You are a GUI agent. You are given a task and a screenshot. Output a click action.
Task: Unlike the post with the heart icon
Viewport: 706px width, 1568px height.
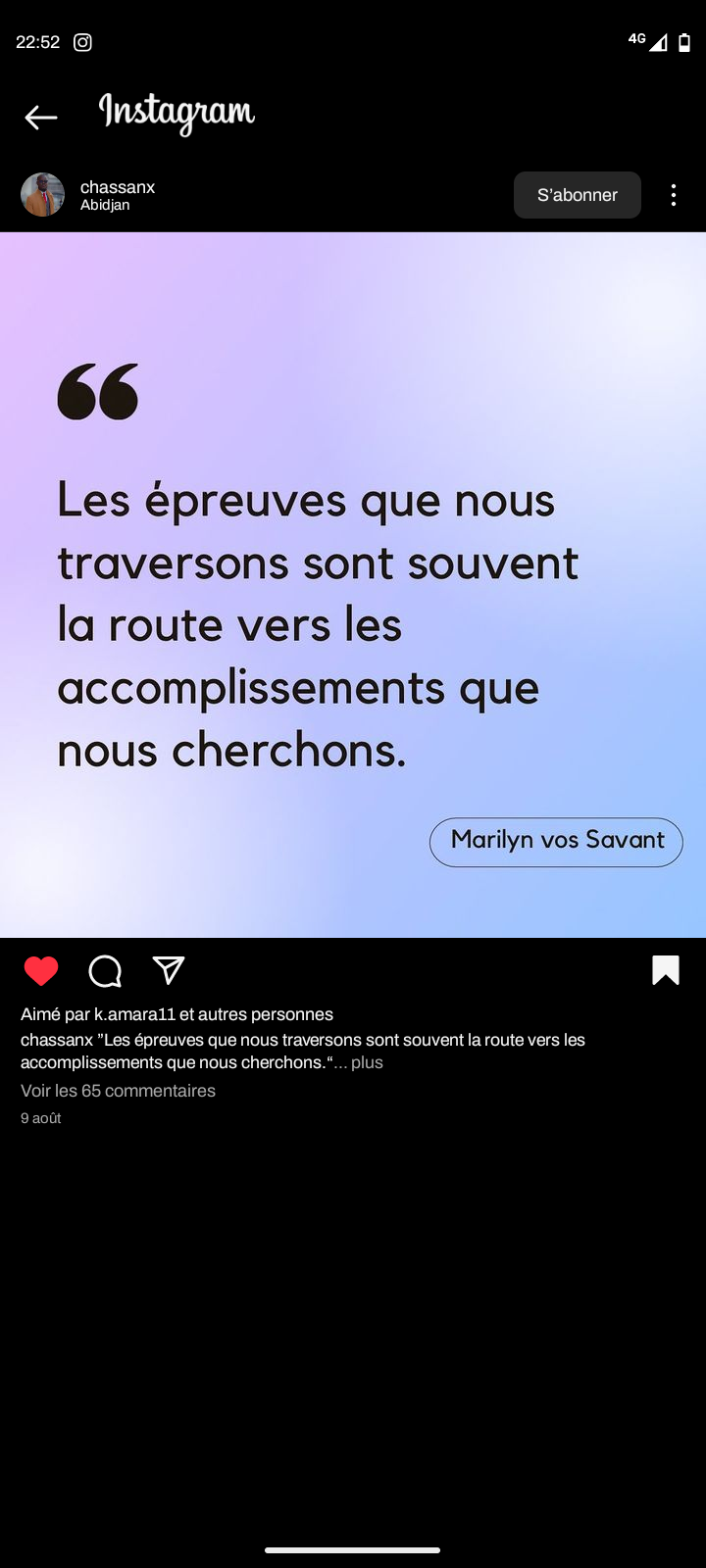pos(41,971)
